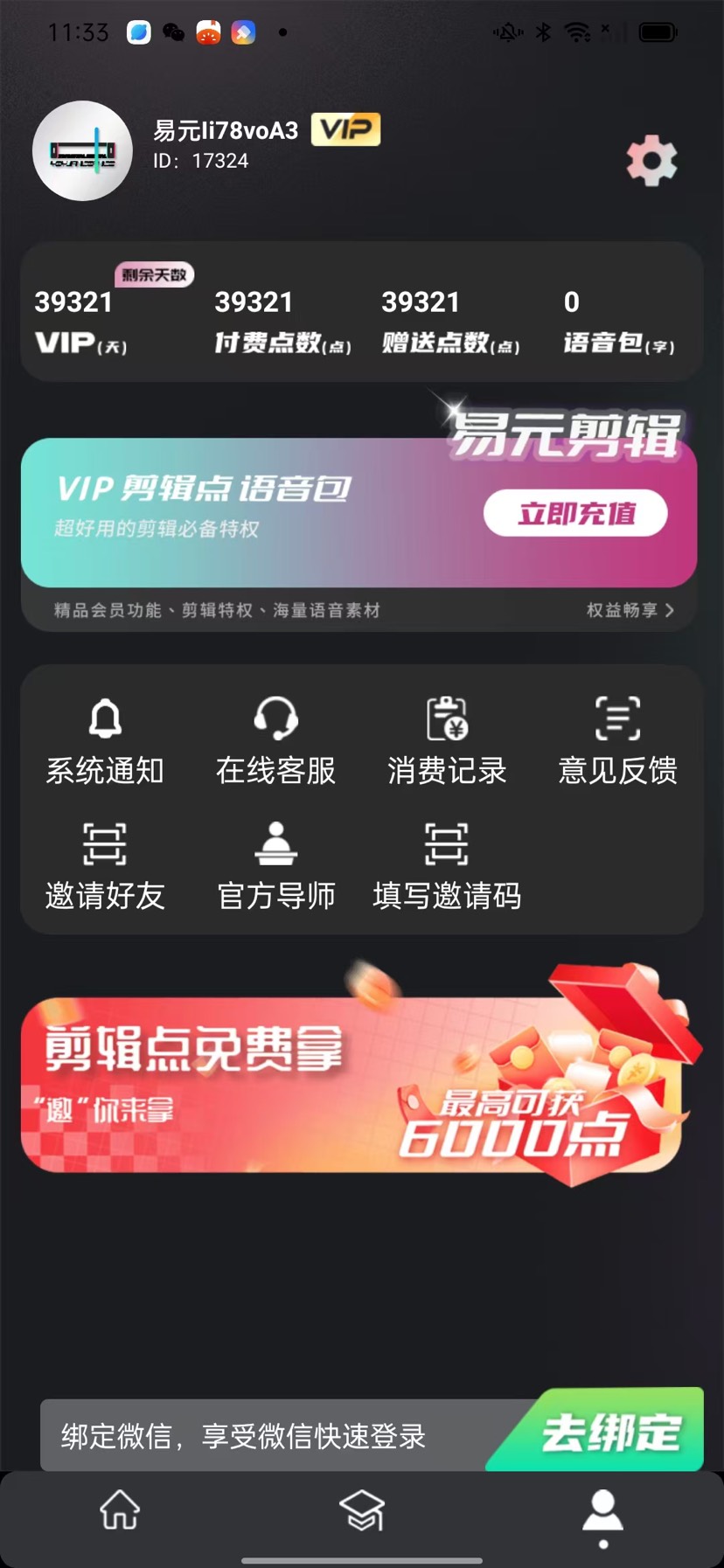View 消费记录 spending records
724x1568 pixels.
(447, 741)
